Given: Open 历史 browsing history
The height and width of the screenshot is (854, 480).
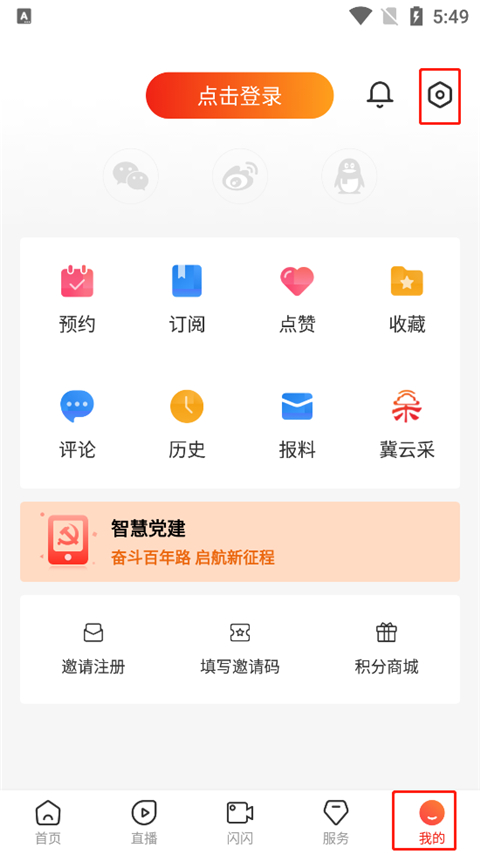Looking at the screenshot, I should 187,424.
